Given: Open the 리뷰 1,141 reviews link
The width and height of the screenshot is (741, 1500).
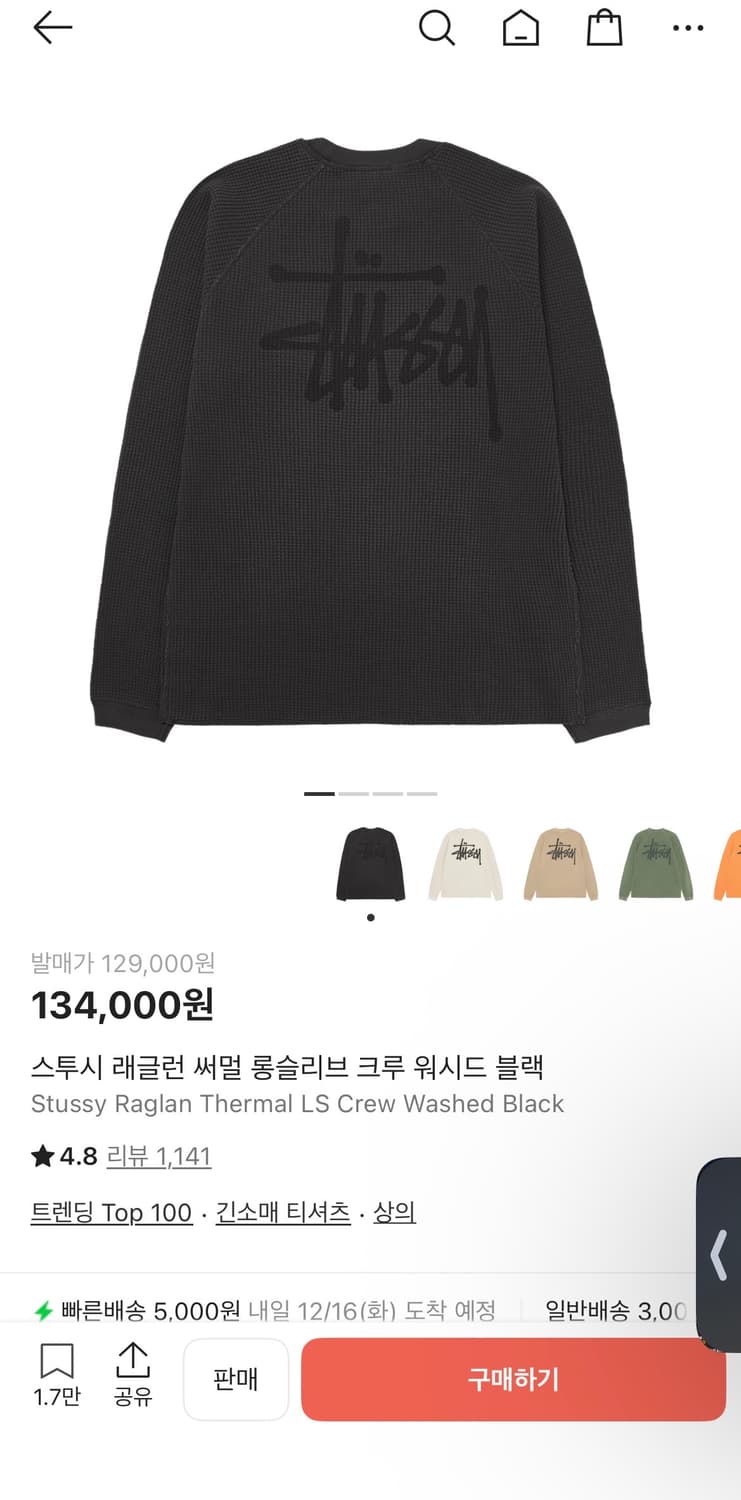Looking at the screenshot, I should [x=160, y=1156].
